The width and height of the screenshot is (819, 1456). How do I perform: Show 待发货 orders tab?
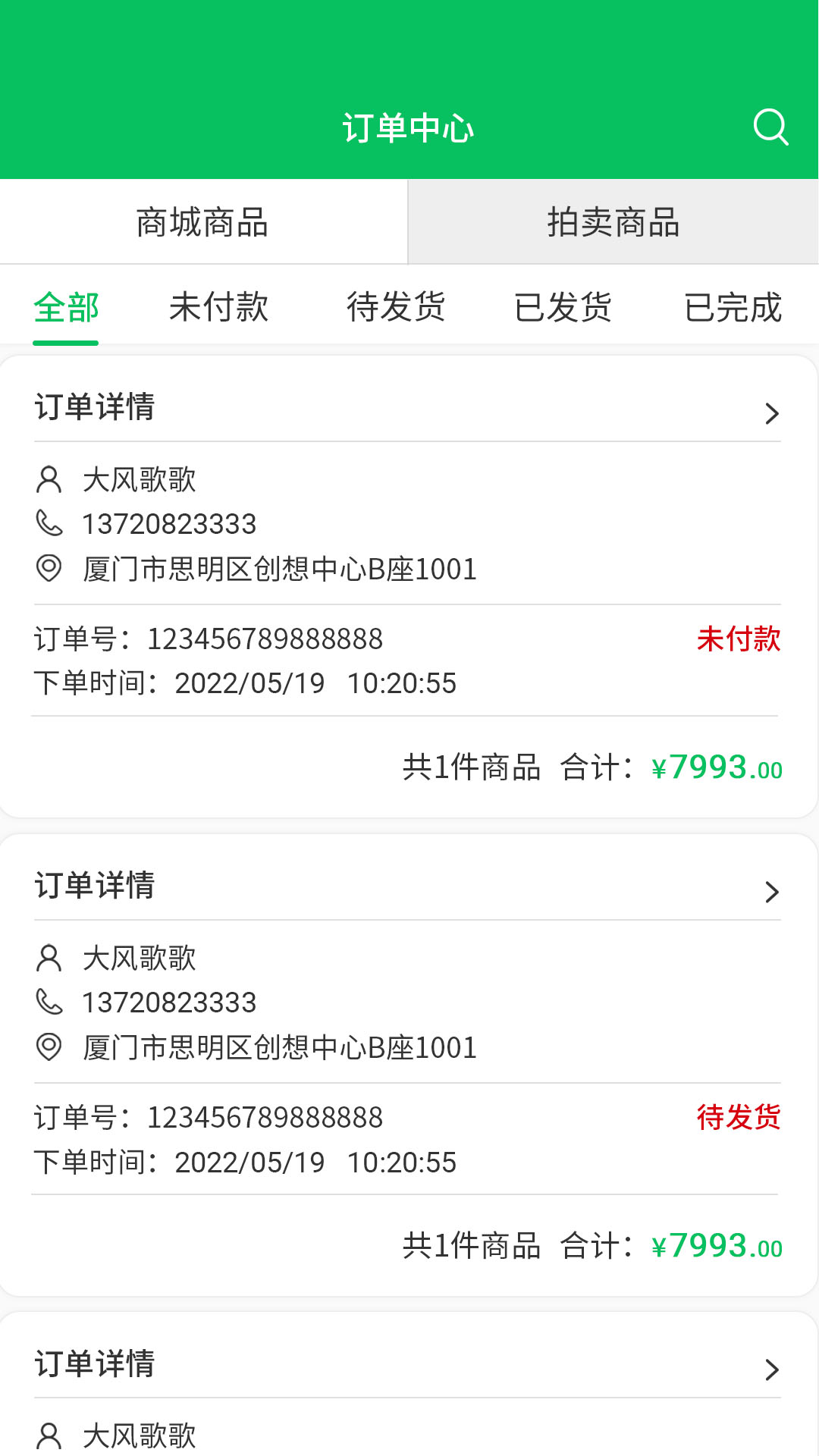[x=397, y=308]
